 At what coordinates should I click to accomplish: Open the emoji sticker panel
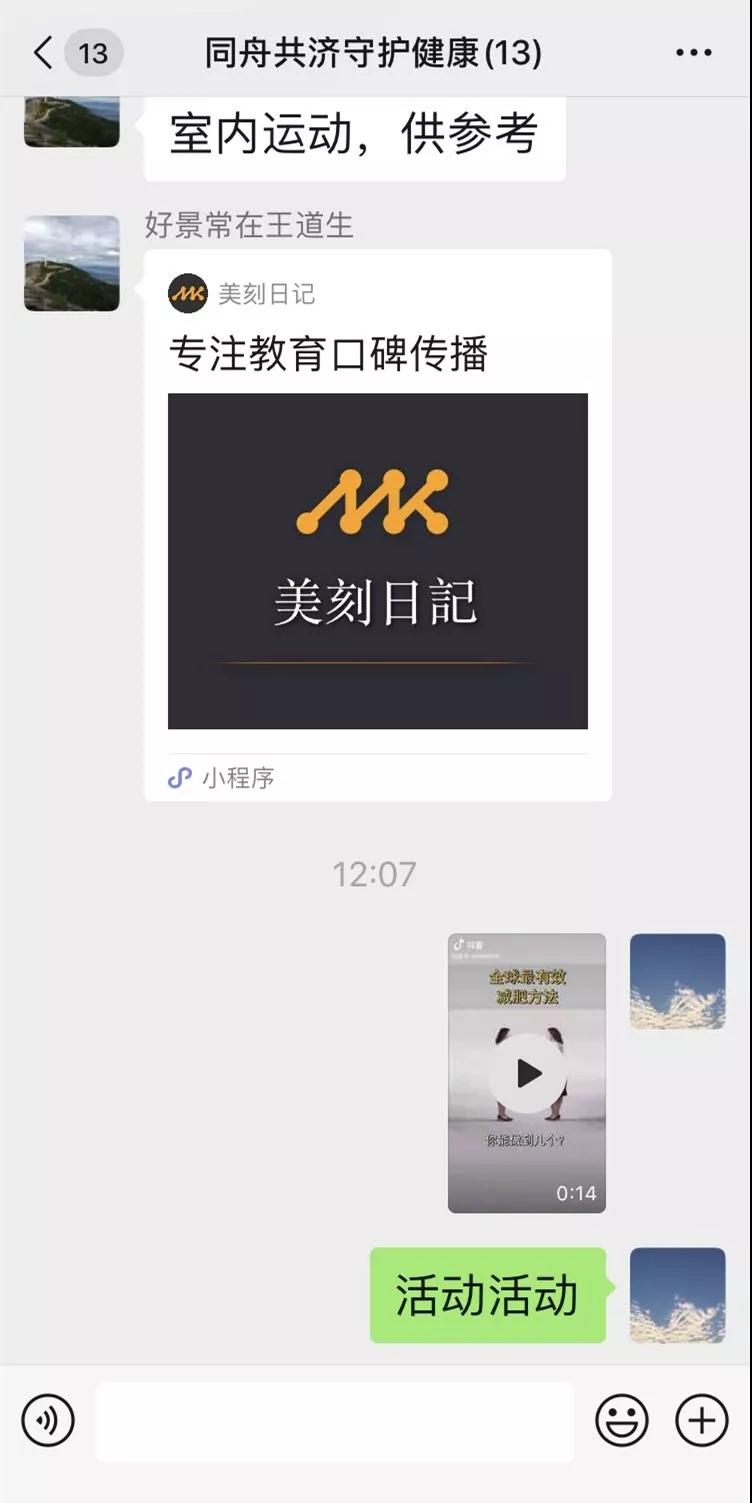click(622, 1421)
